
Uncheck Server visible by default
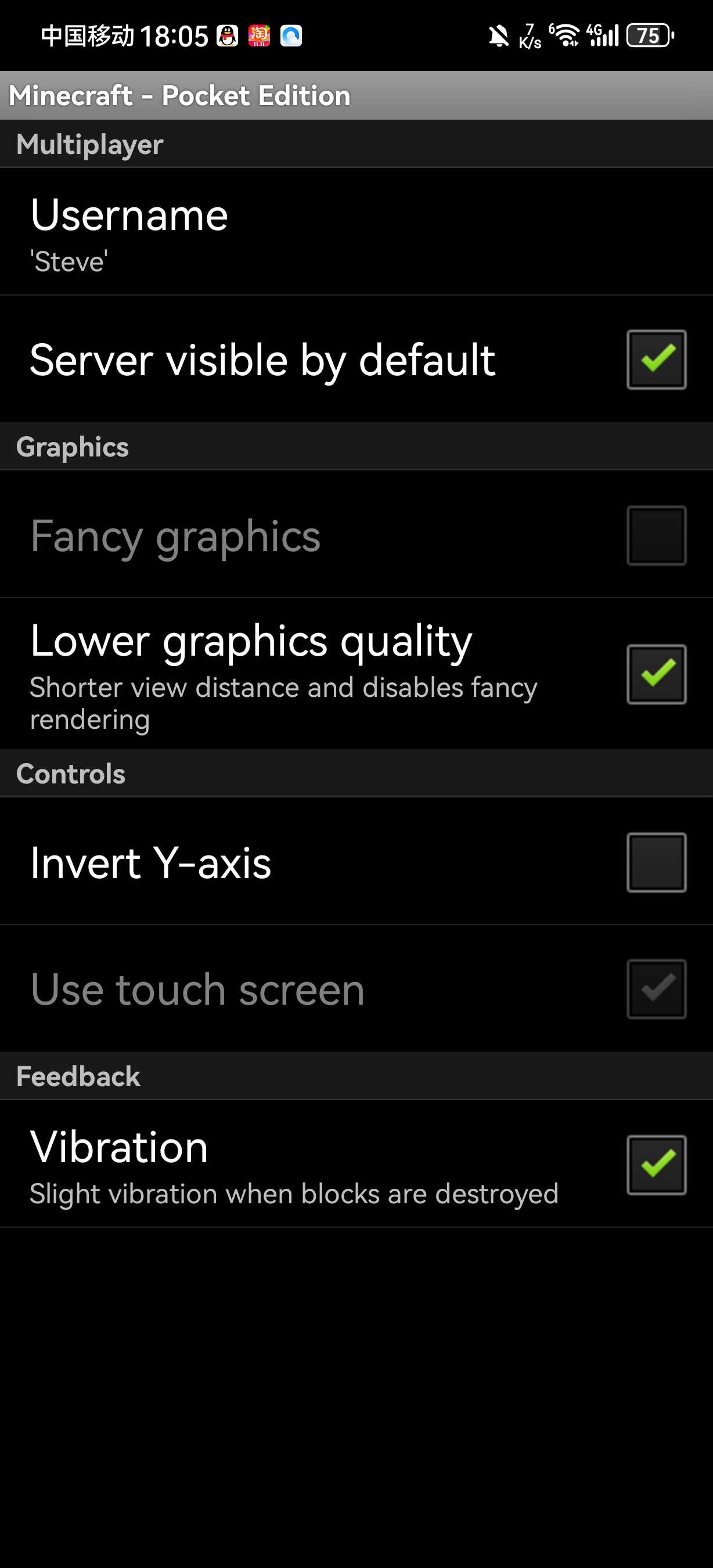pos(656,359)
